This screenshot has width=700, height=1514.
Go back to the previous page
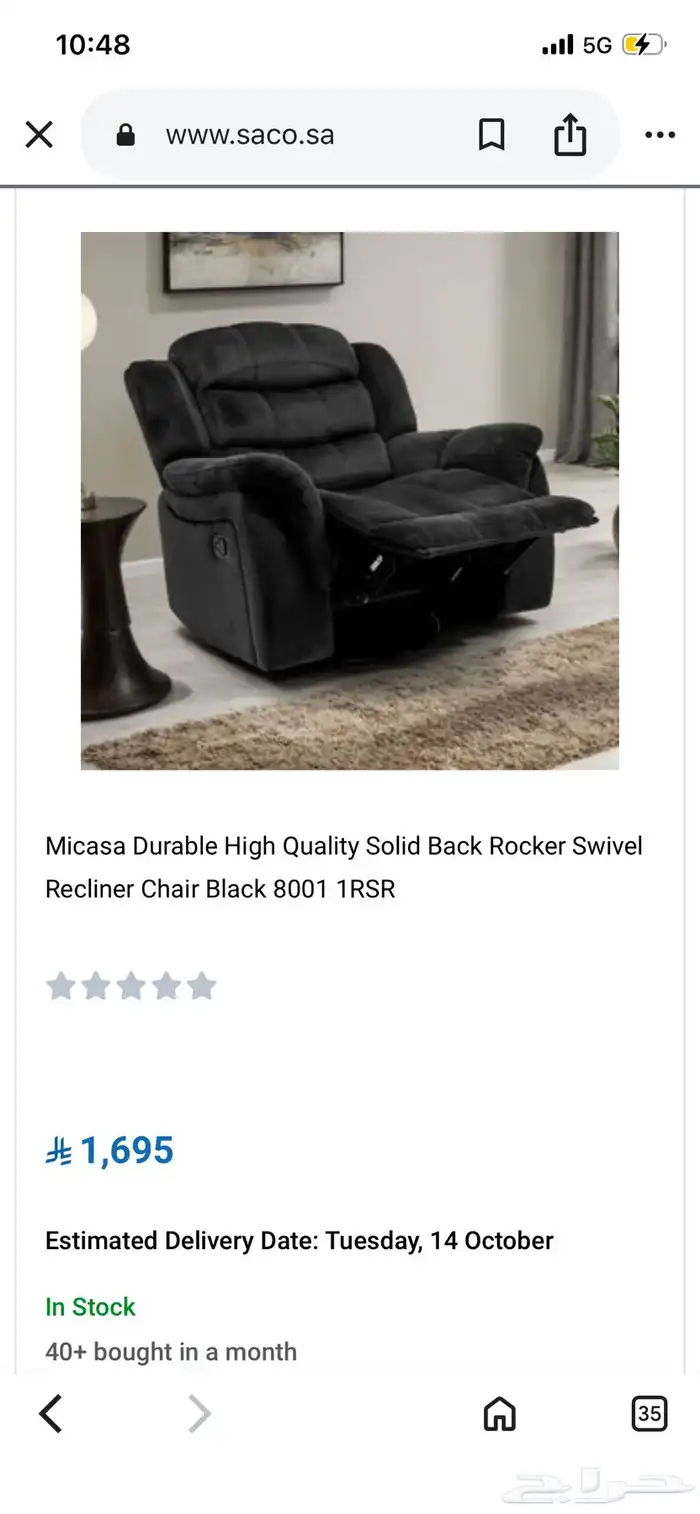click(50, 1413)
